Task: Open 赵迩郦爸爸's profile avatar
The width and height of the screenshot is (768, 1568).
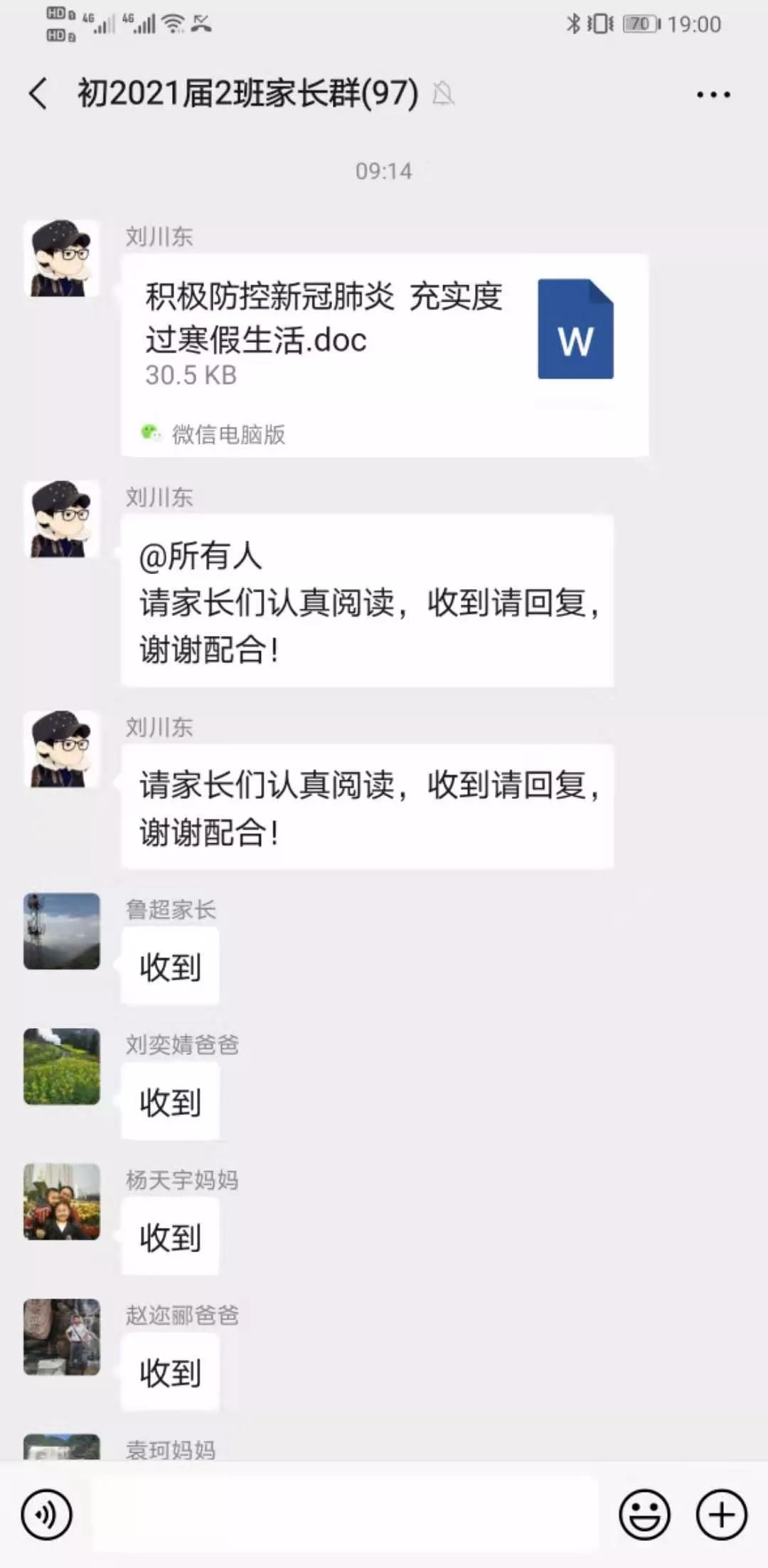Action: 62,1337
